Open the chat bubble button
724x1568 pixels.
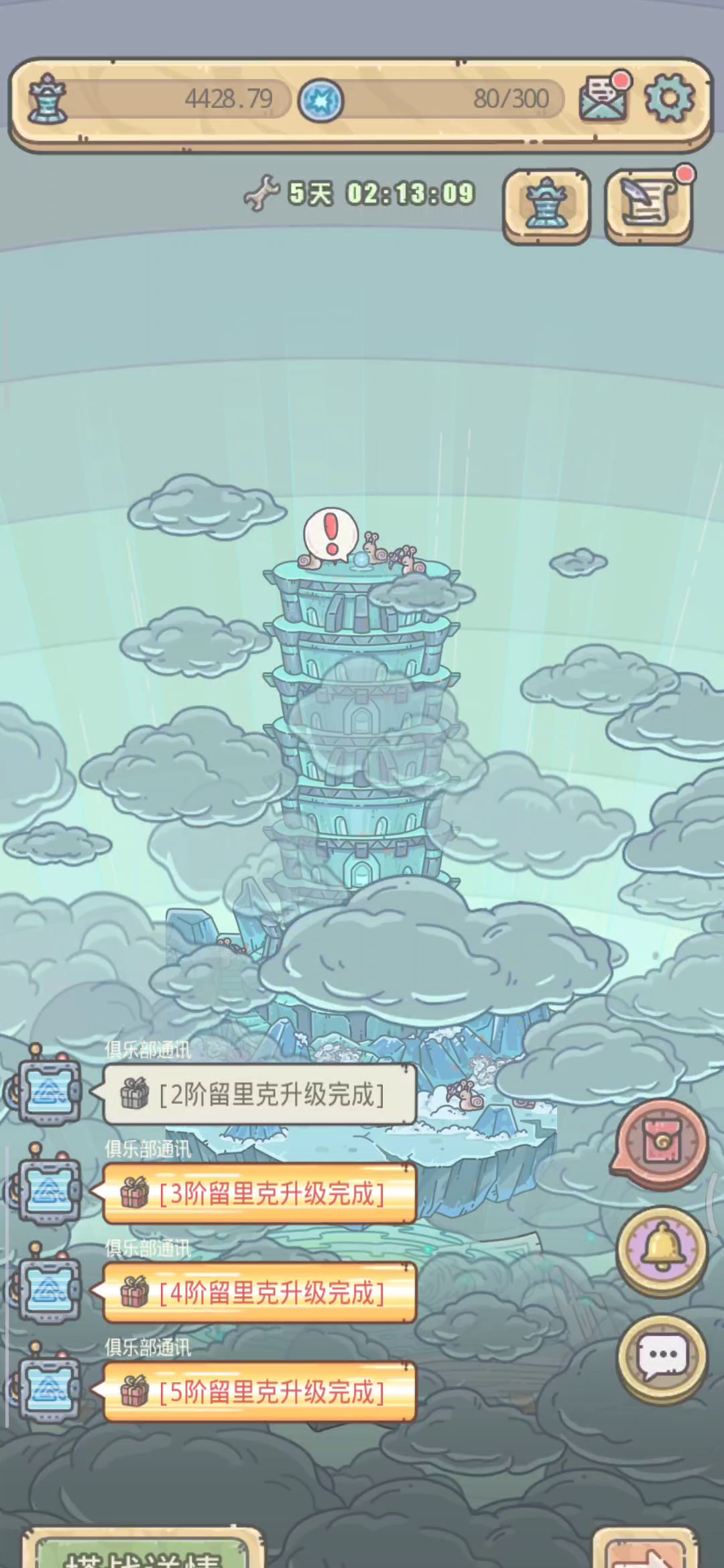tap(662, 1358)
